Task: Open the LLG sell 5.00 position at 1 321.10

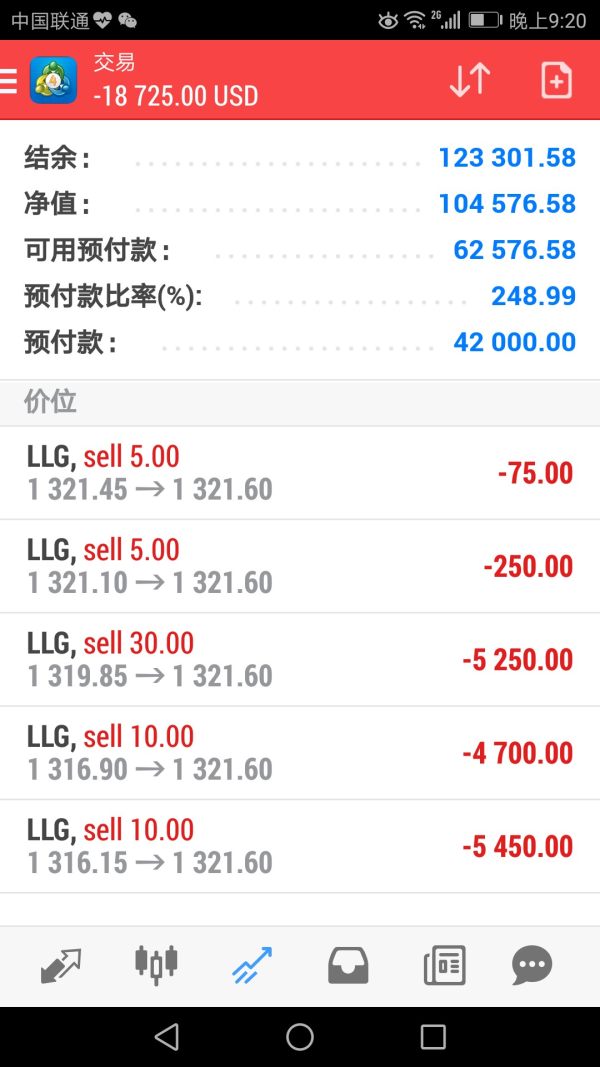Action: tap(300, 566)
